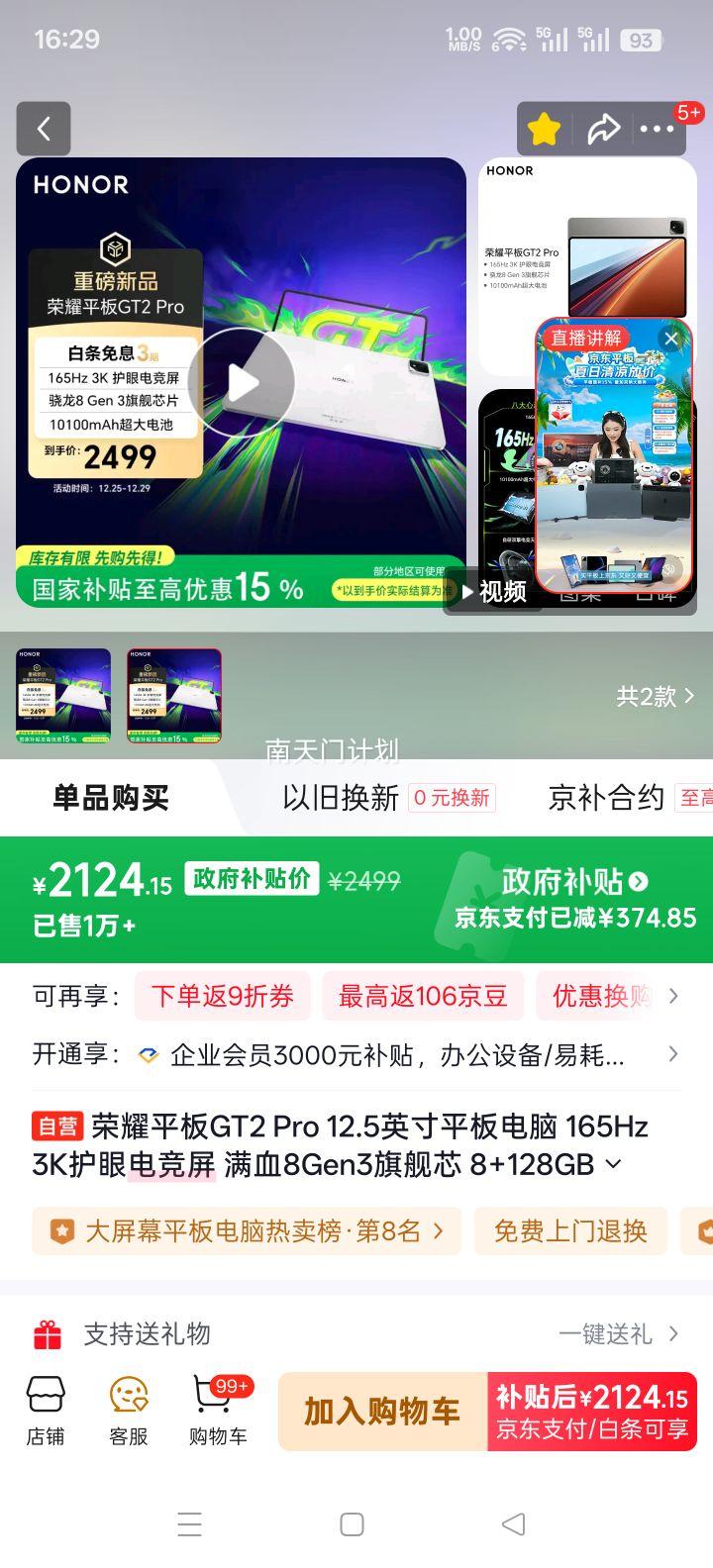Image resolution: width=713 pixels, height=1568 pixels.
Task: Tap the yellow star to favorite this product
Action: [544, 129]
